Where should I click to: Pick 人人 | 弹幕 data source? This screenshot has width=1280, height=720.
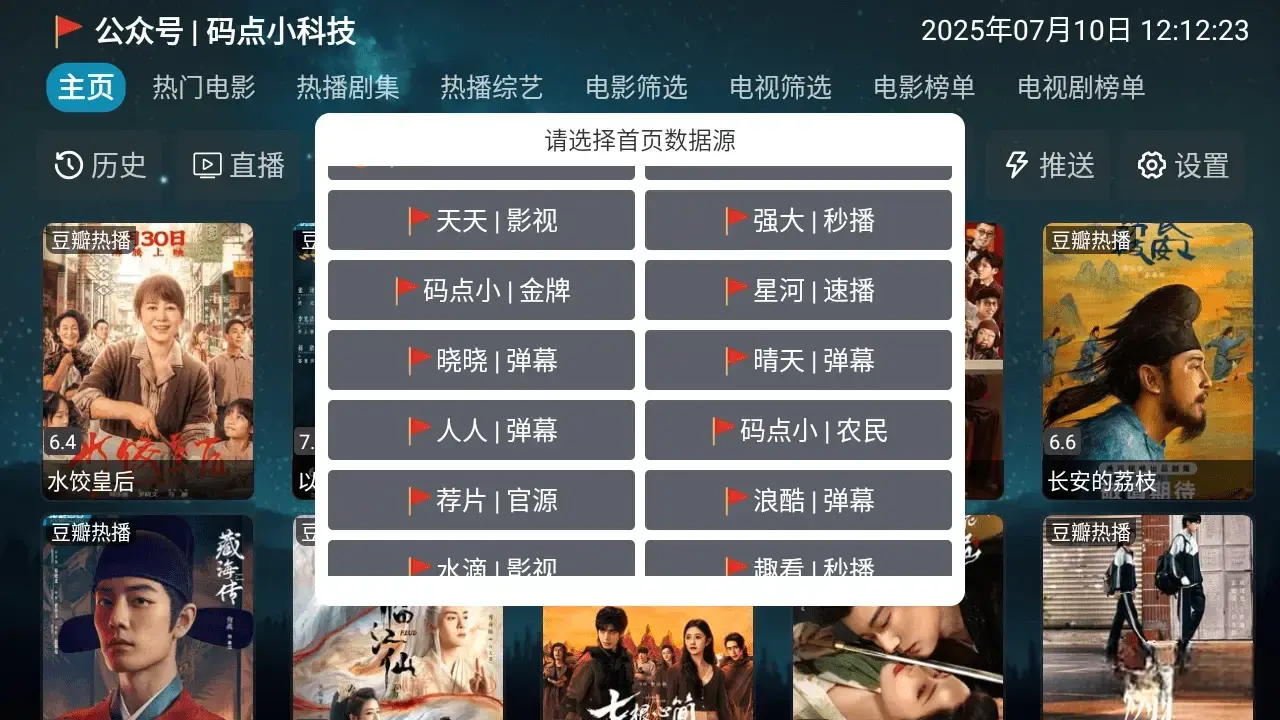point(481,430)
